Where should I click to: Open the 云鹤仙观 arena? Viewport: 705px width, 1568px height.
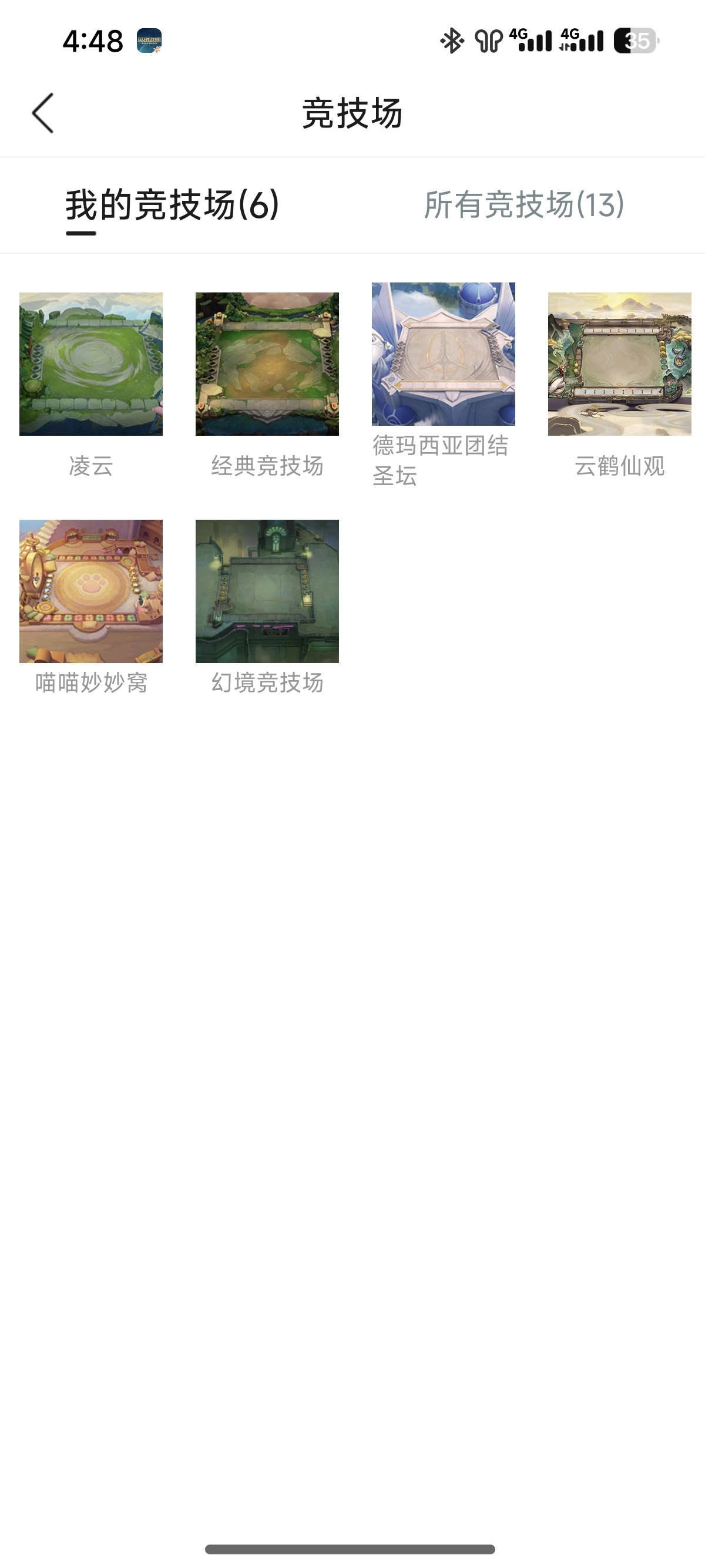[x=619, y=364]
